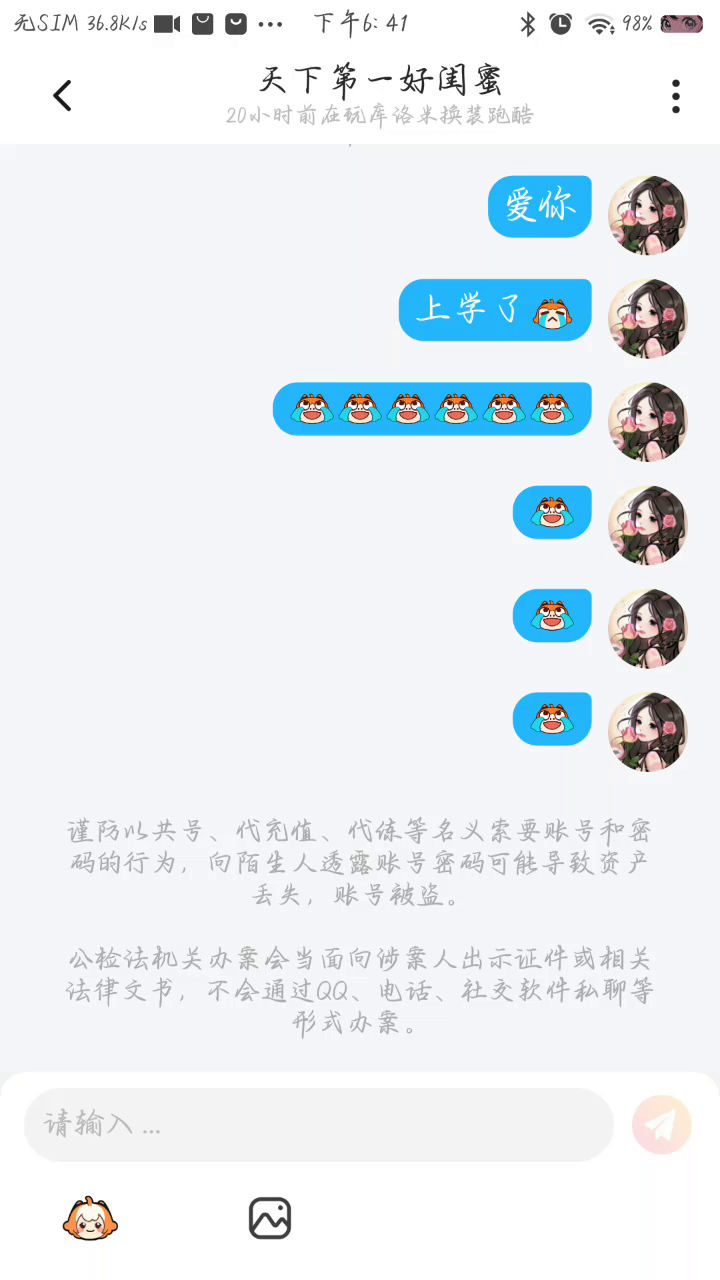720x1280 pixels.
Task: Open the emoji sticker picker
Action: (90, 1218)
